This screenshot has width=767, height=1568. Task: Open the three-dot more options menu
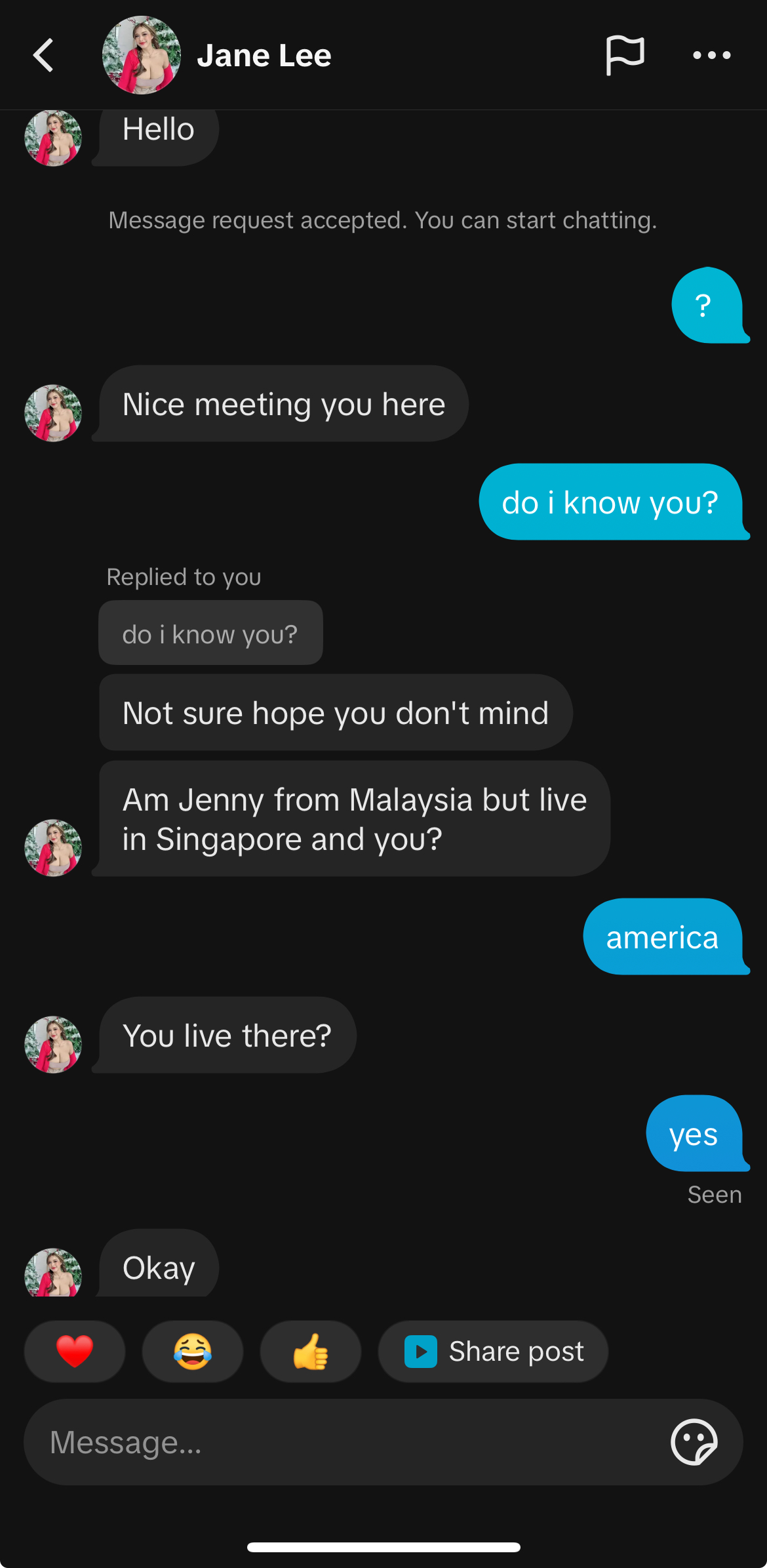click(712, 55)
